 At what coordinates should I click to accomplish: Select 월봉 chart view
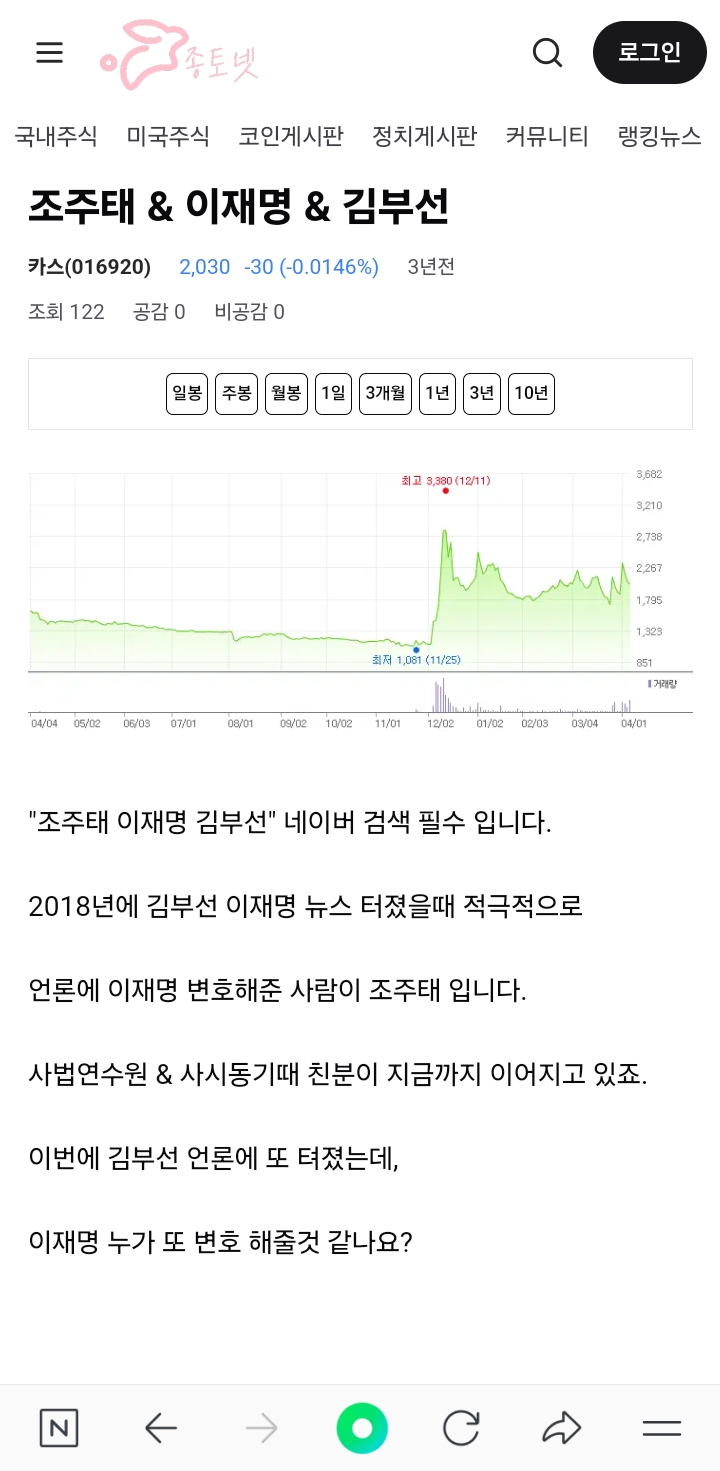click(286, 394)
